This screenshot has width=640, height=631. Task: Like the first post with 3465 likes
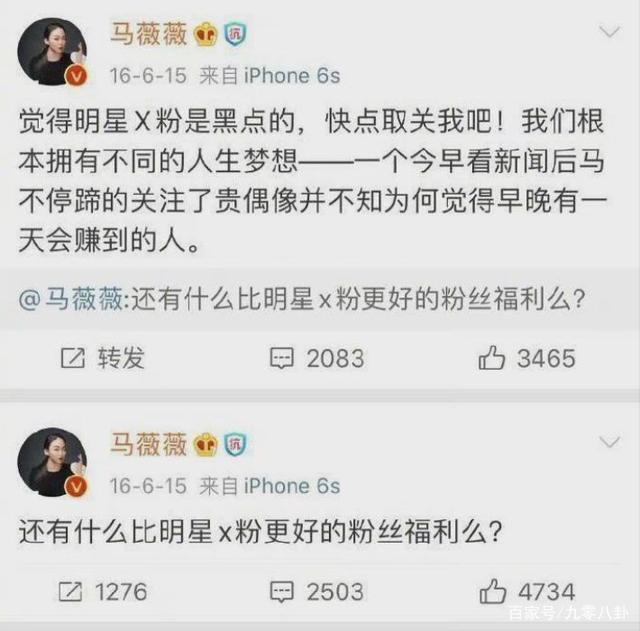click(x=526, y=358)
